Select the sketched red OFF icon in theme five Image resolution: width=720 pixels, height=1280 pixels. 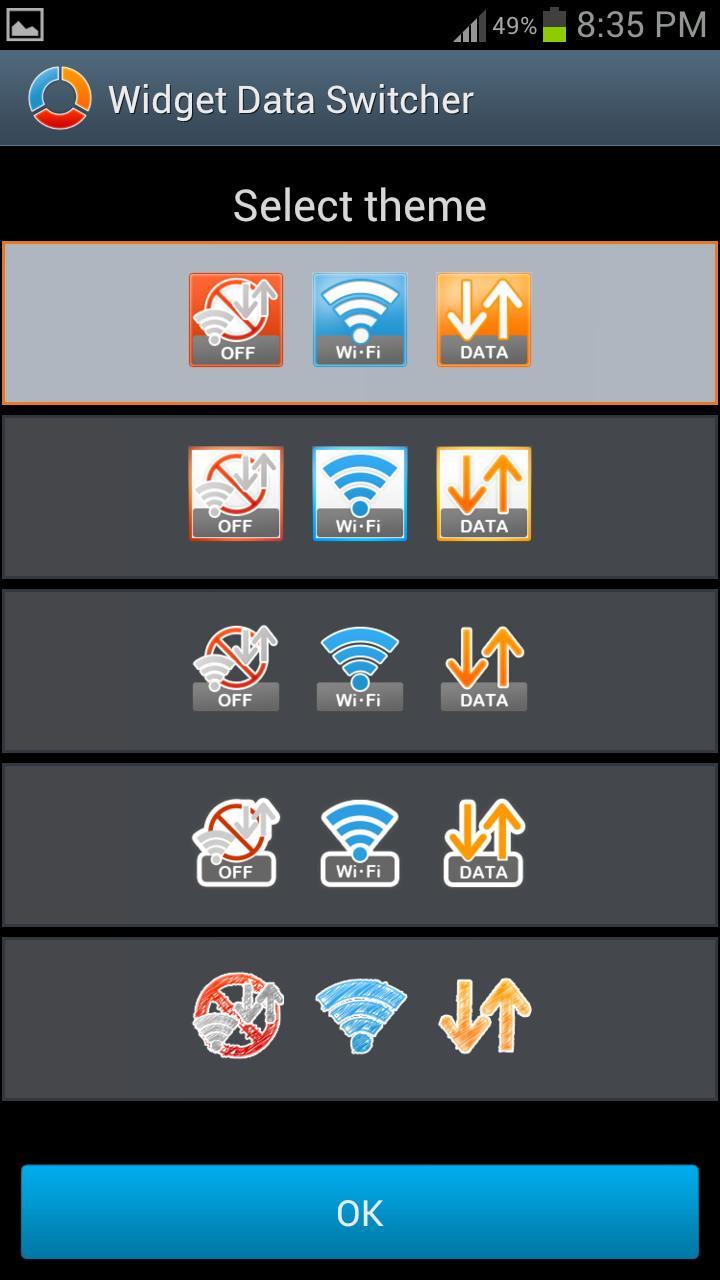coord(235,1015)
